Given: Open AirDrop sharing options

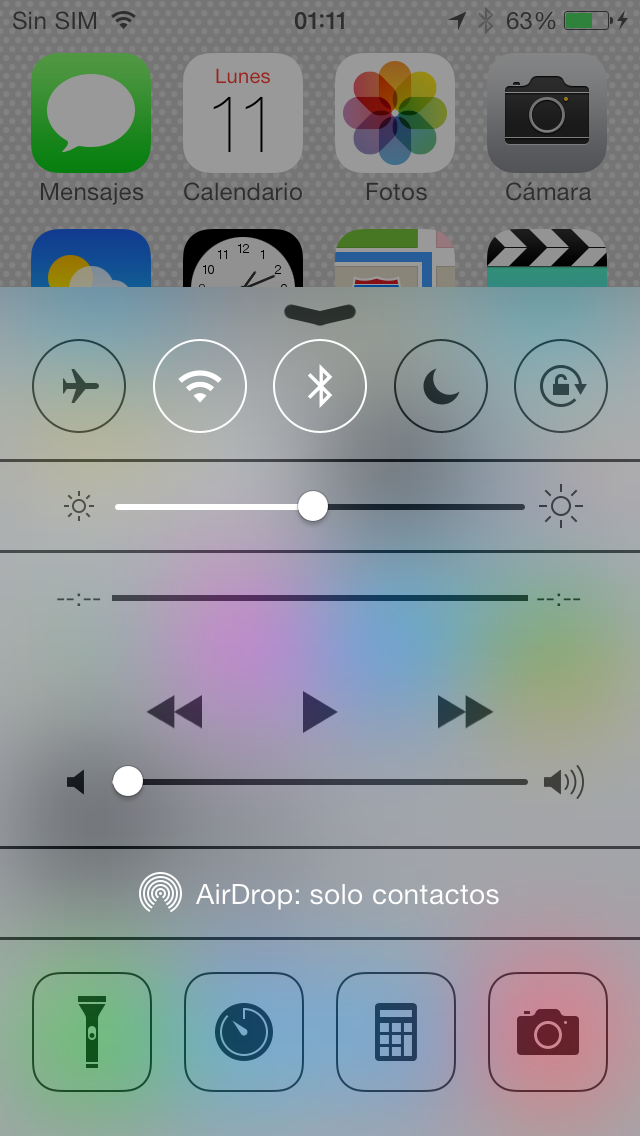Looking at the screenshot, I should 320,893.
